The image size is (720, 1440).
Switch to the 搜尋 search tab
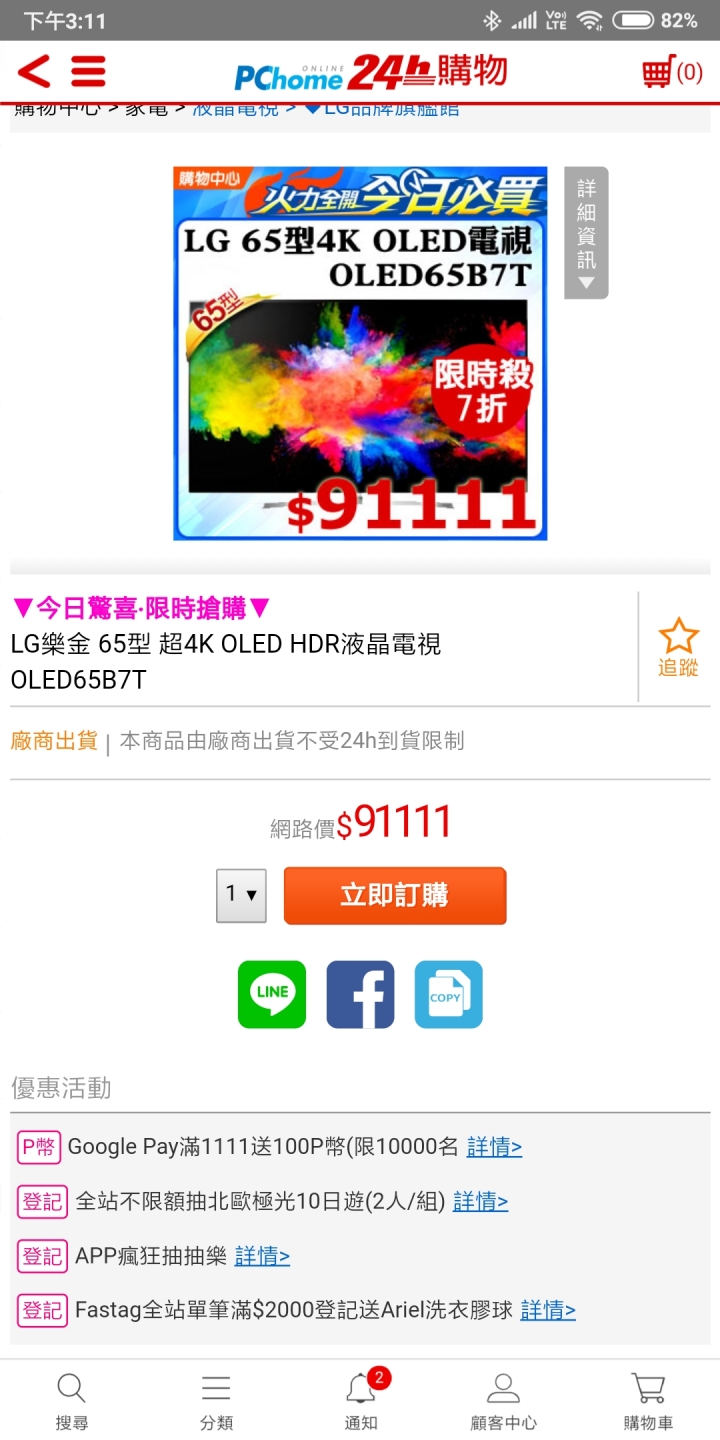click(x=71, y=1400)
